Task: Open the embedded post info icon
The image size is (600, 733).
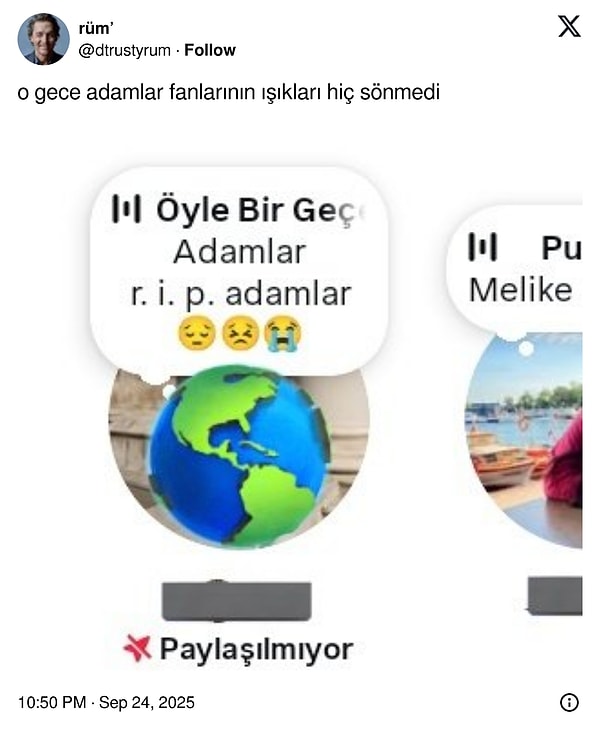Action: coord(569,702)
